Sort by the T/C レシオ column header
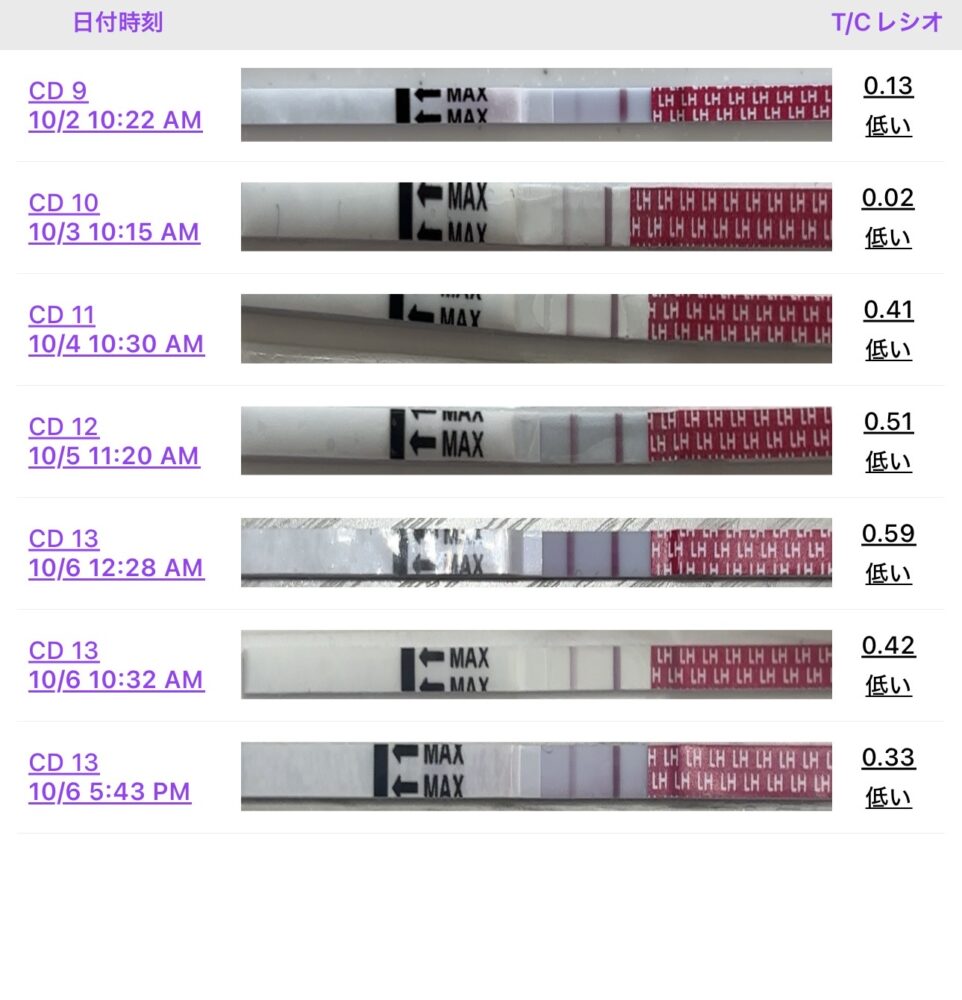This screenshot has width=962, height=1000. pos(886,23)
